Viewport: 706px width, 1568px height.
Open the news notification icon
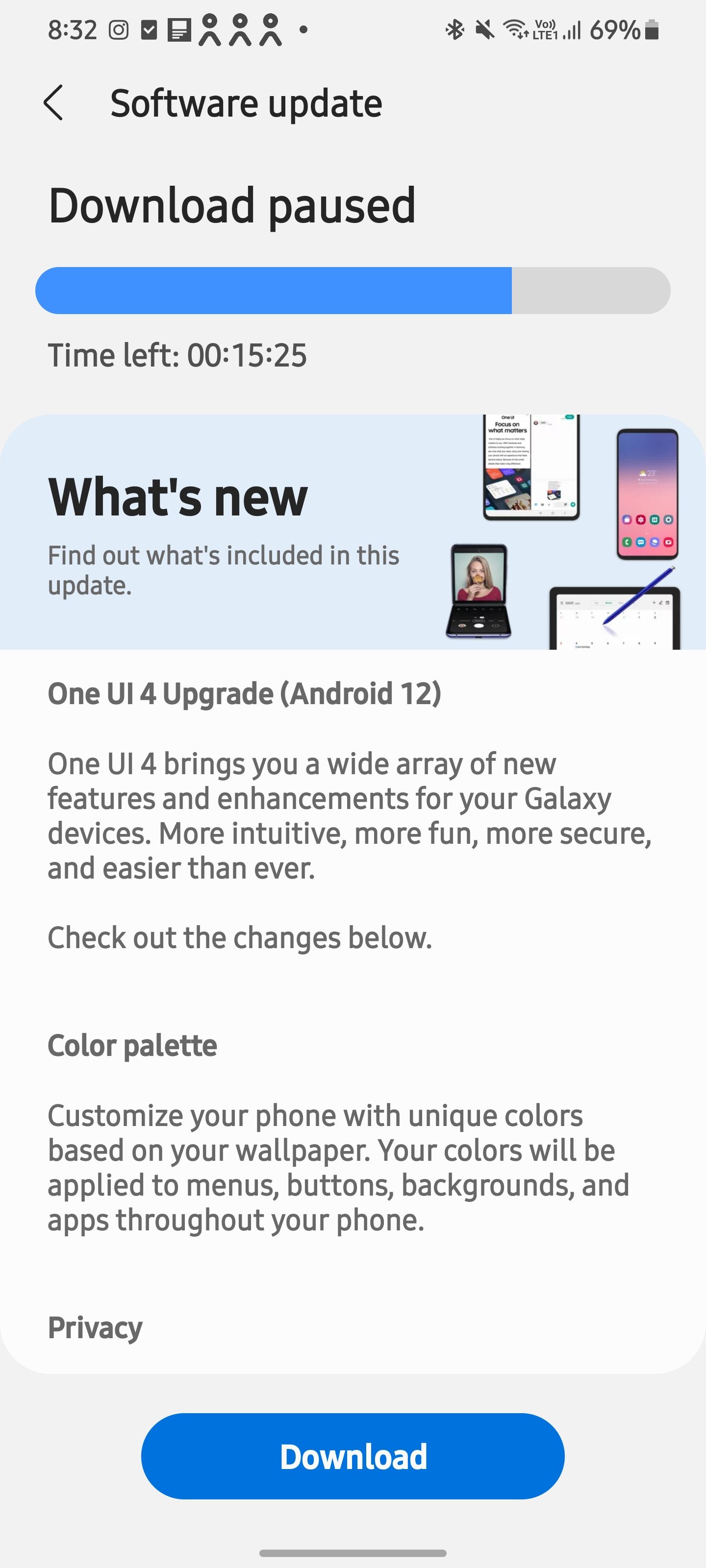pyautogui.click(x=180, y=29)
